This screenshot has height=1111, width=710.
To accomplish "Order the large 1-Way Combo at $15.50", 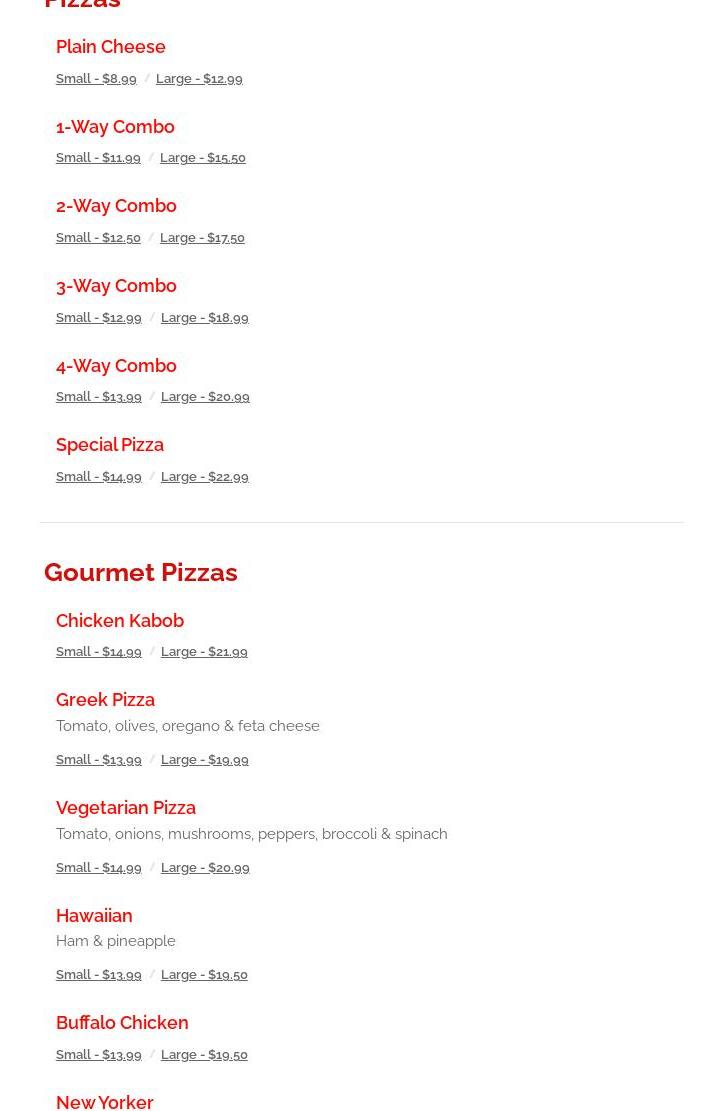I will pyautogui.click(x=202, y=158).
